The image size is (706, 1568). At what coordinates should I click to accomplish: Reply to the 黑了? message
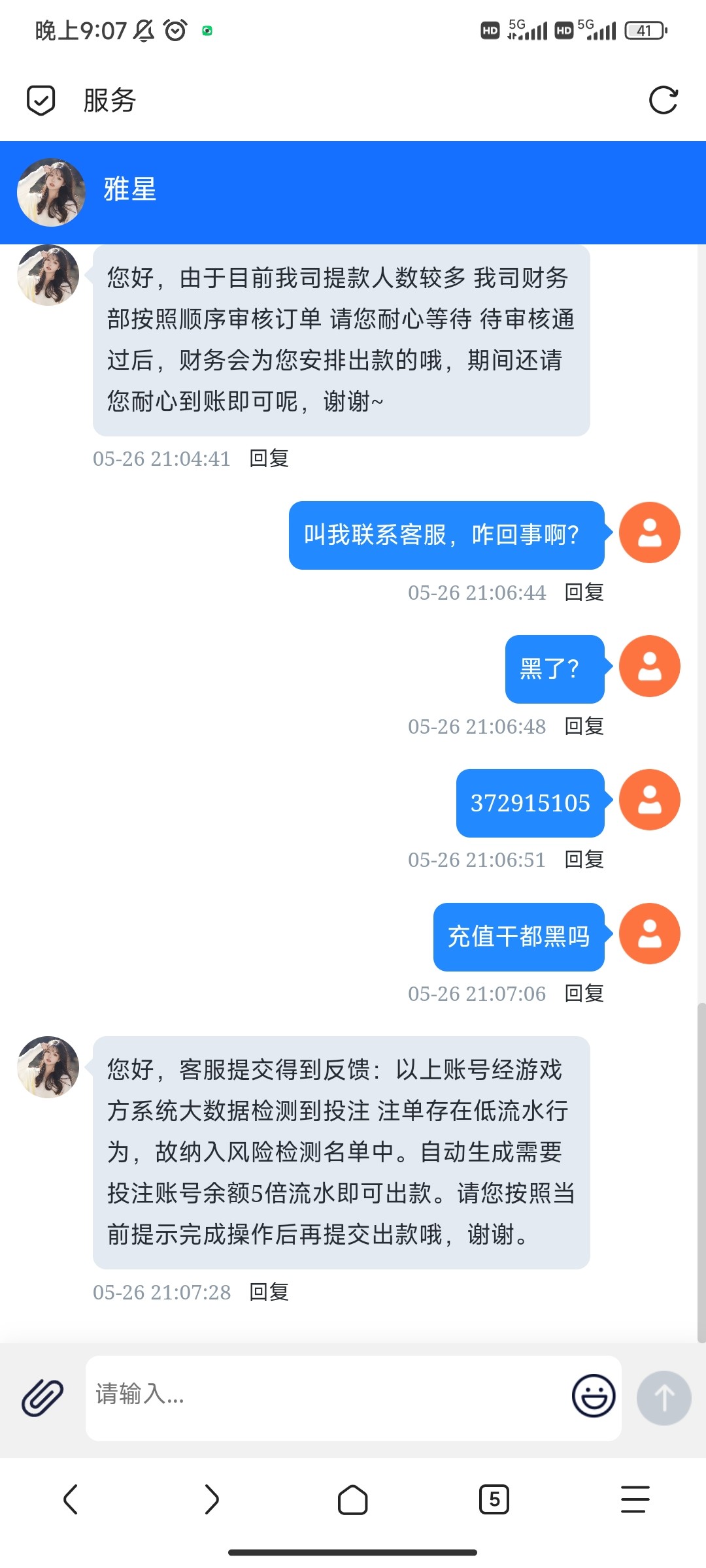(584, 727)
